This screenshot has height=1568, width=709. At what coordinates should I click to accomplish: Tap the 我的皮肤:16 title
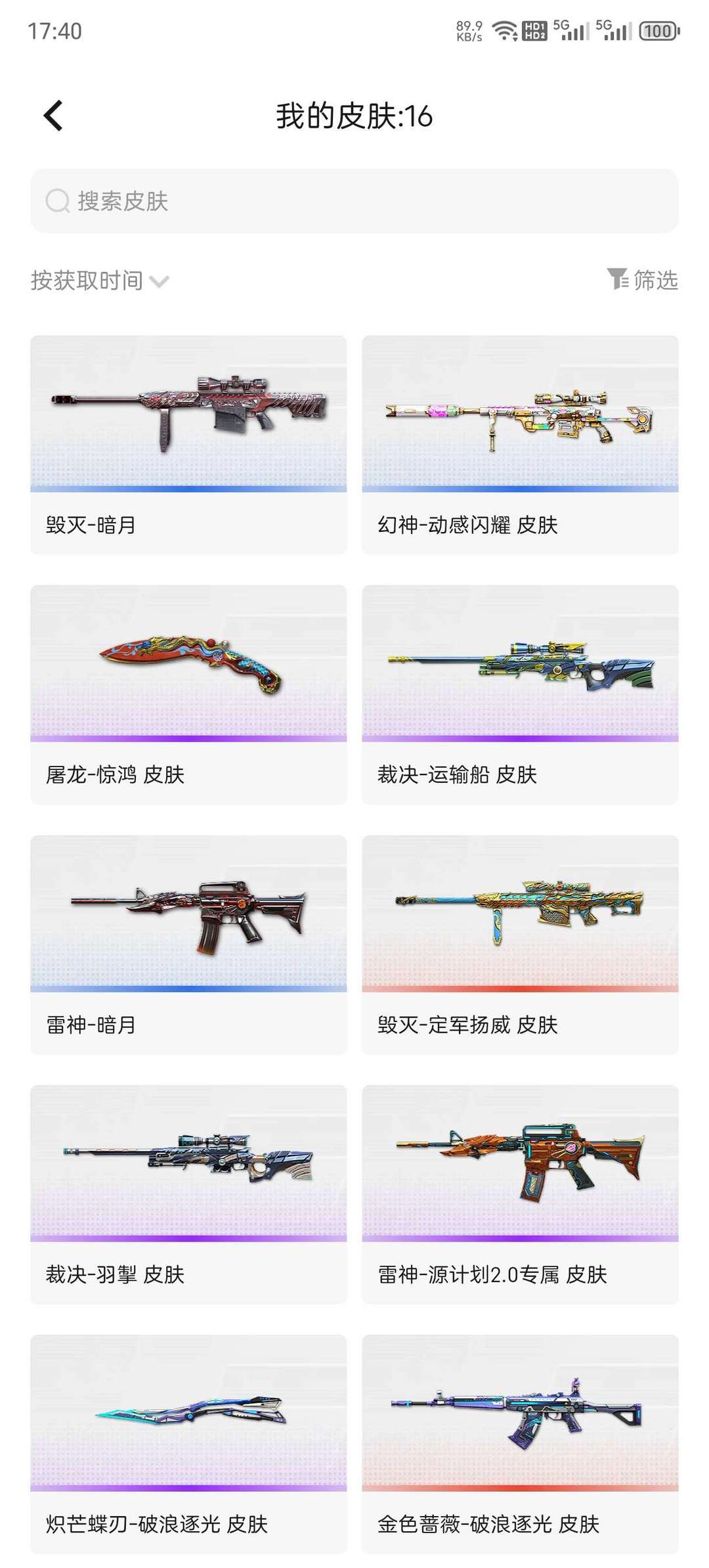click(x=354, y=116)
